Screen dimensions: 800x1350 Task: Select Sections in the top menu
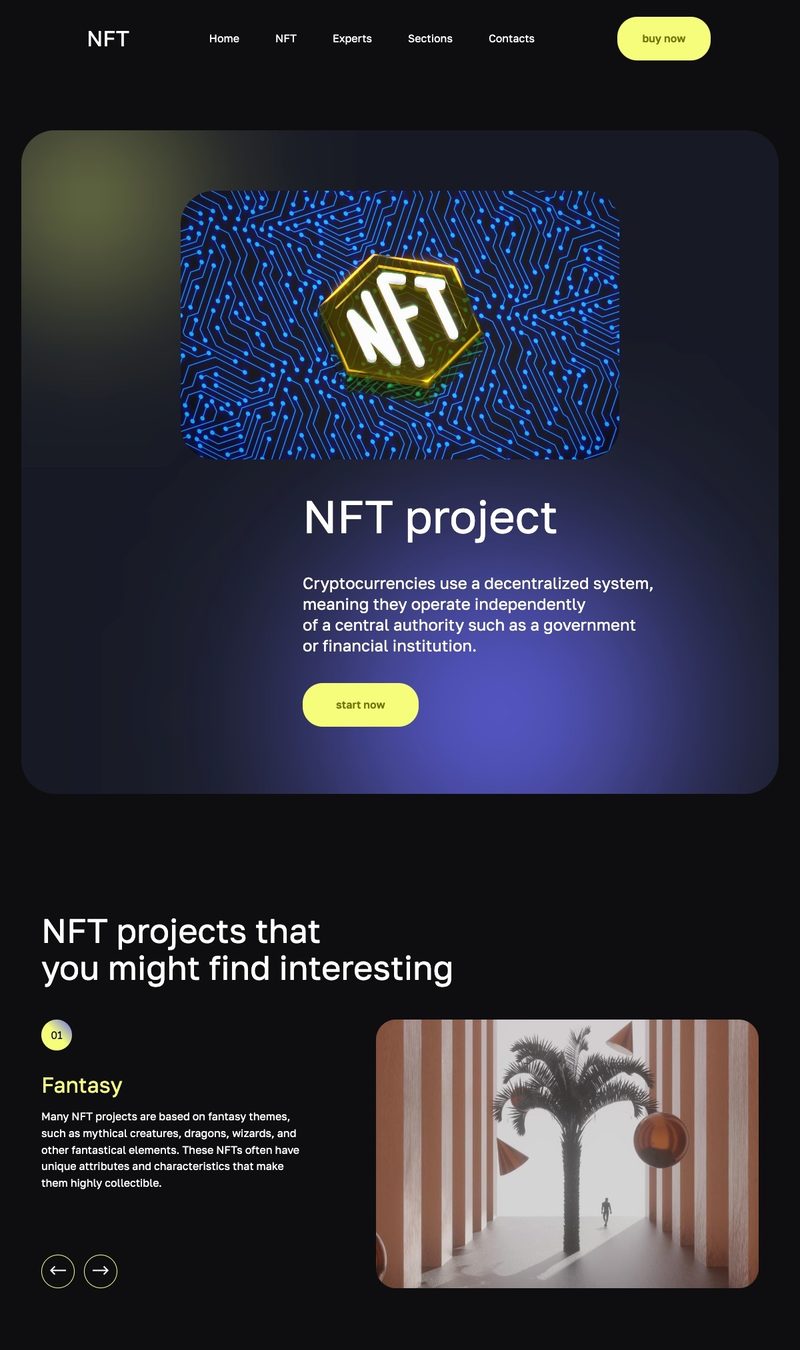pyautogui.click(x=430, y=39)
